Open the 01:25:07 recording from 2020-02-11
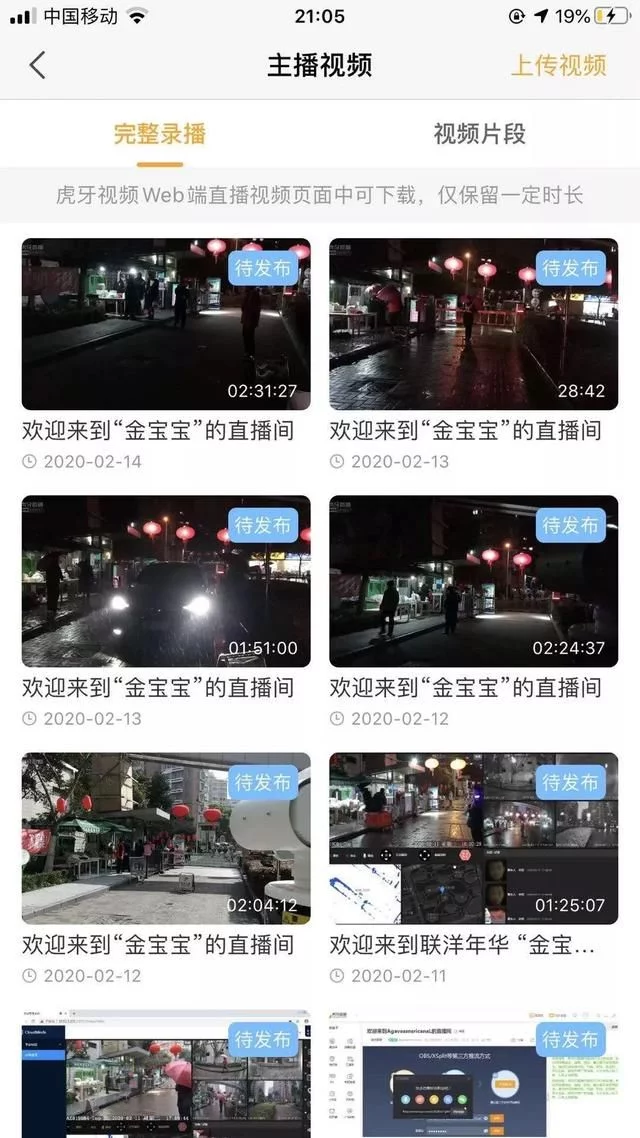 pos(474,838)
